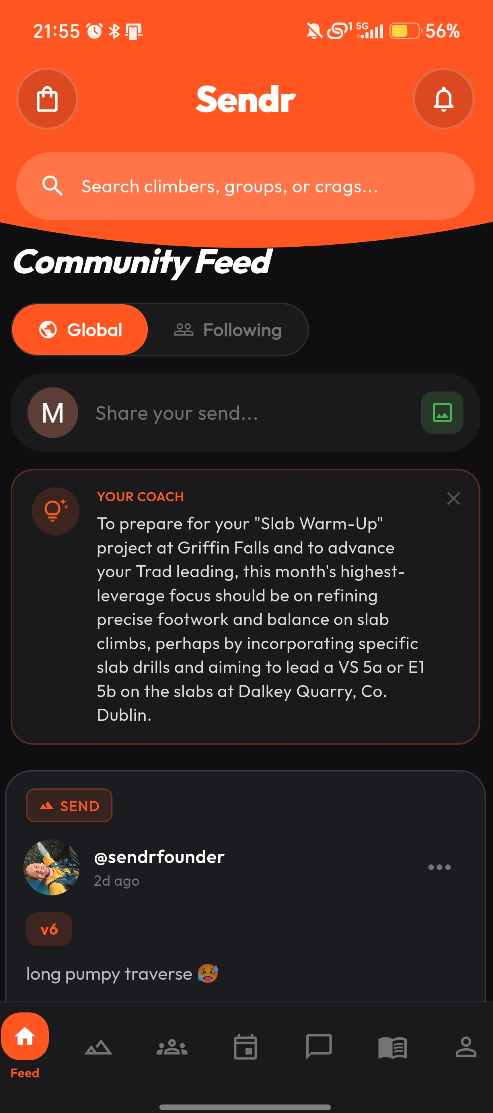The image size is (493, 1113).
Task: Dismiss the Your Coach card
Action: point(454,499)
